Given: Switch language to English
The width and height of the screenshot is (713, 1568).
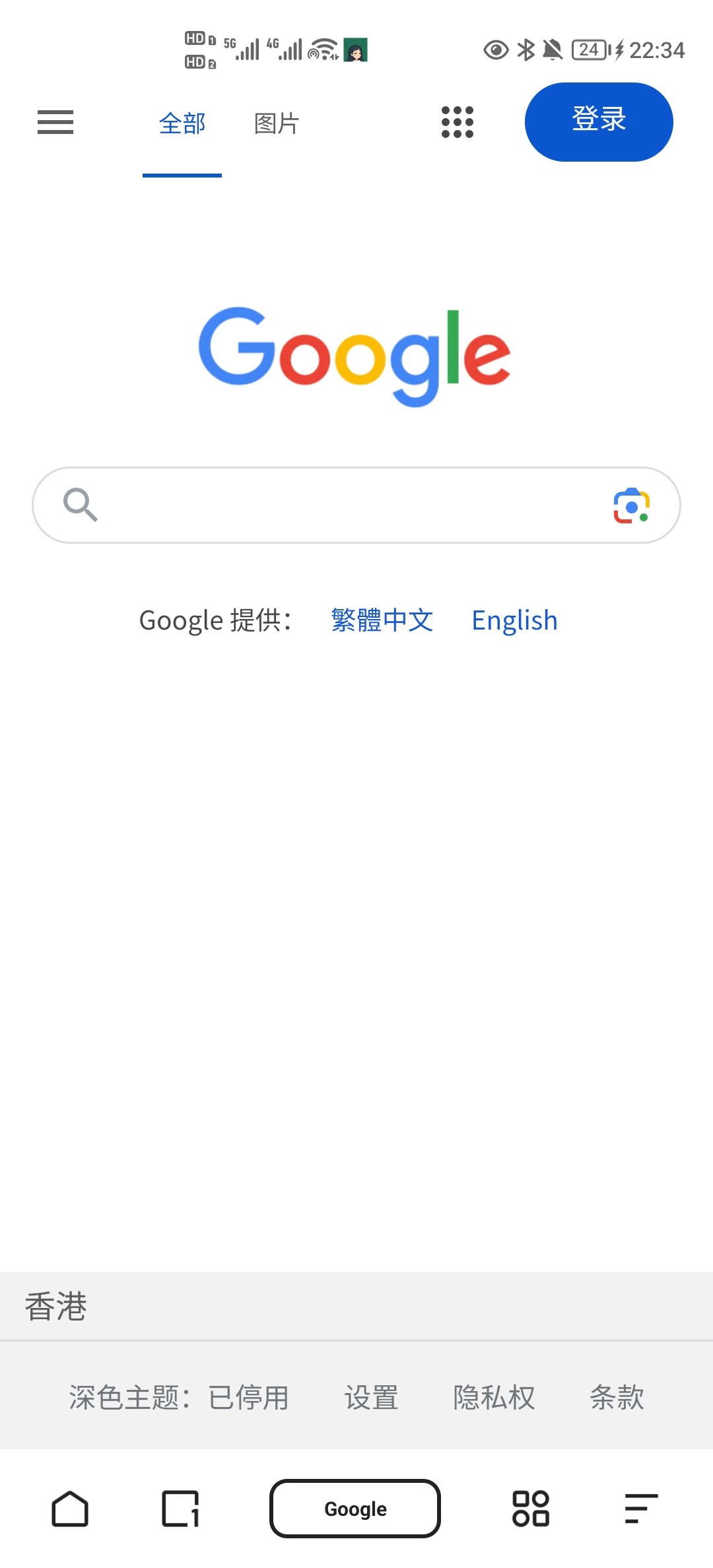Looking at the screenshot, I should click(x=514, y=620).
